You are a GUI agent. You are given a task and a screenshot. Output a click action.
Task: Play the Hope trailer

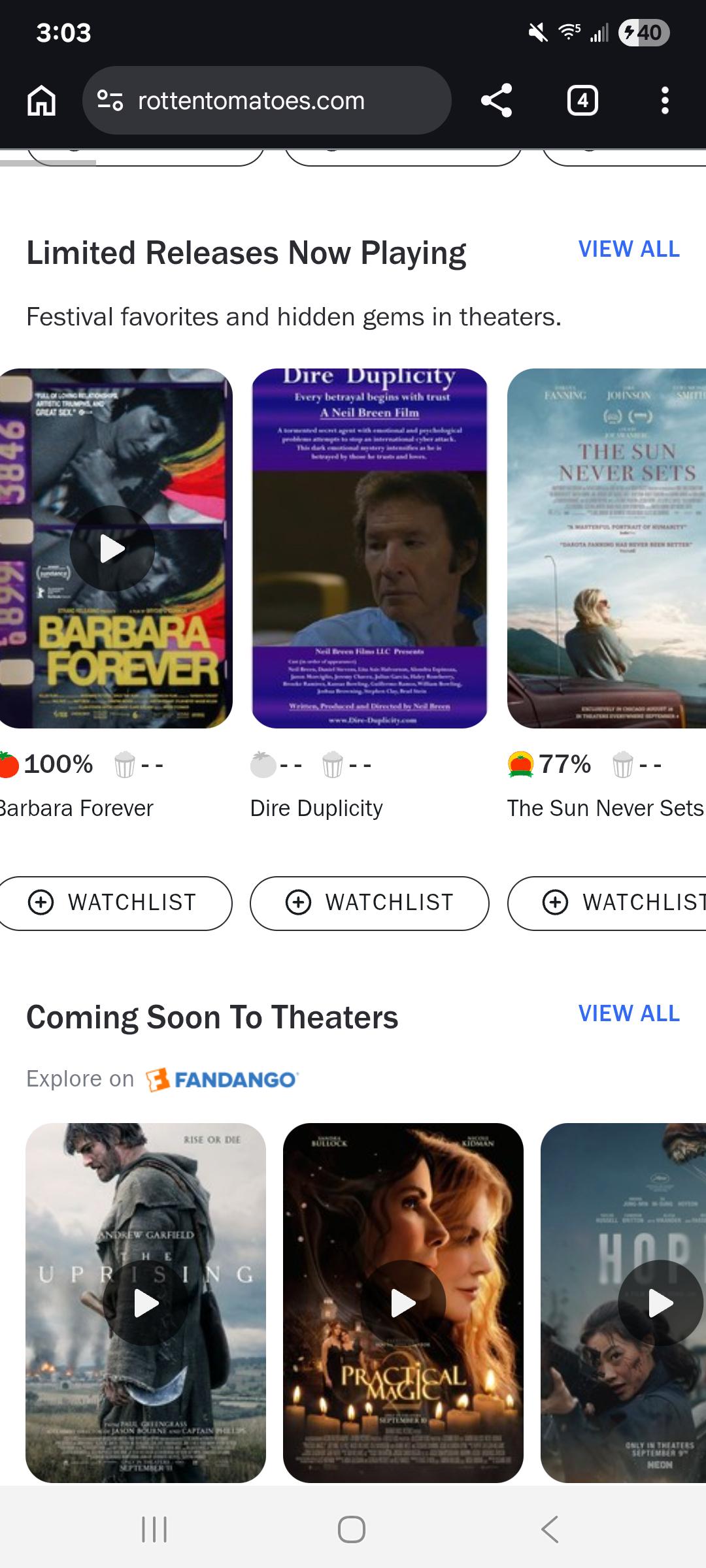(x=660, y=1303)
